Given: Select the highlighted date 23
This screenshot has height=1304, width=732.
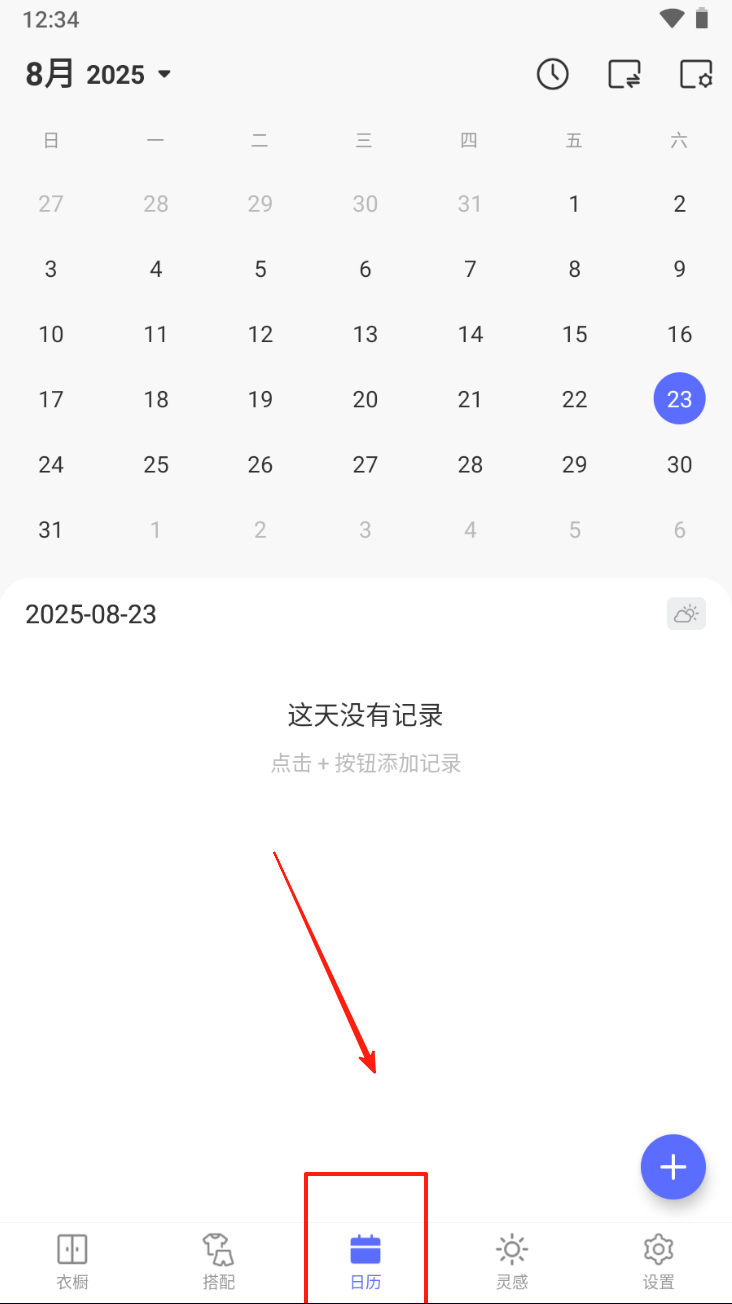Looking at the screenshot, I should click(679, 400).
